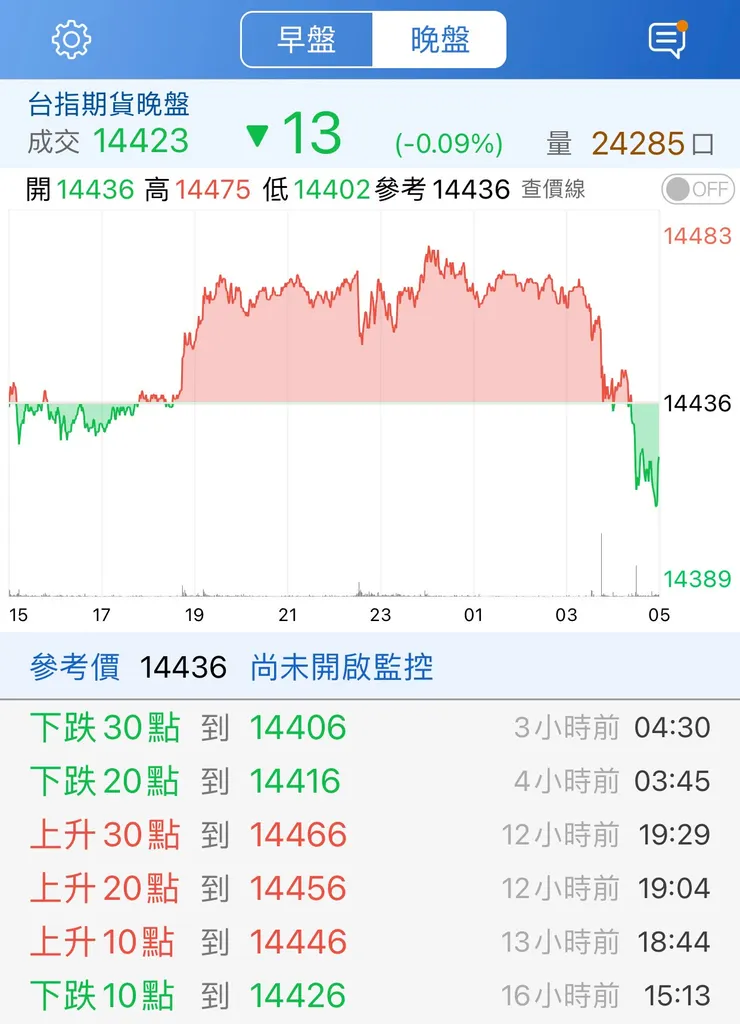The width and height of the screenshot is (740, 1024).
Task: Switch to the 早盤 session tab
Action: [x=307, y=40]
